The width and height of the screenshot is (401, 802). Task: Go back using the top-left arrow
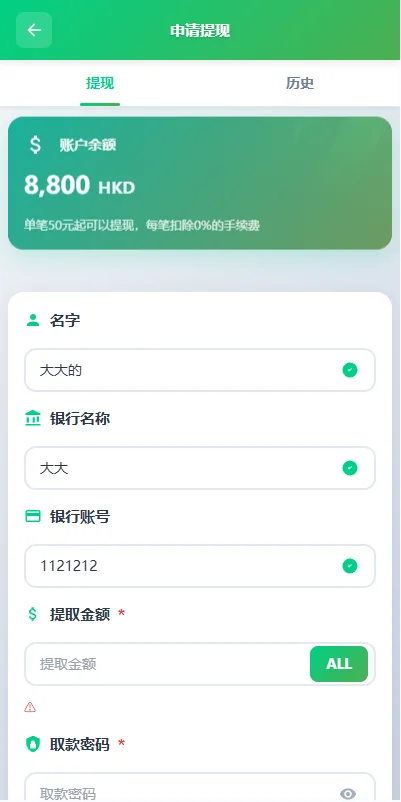pos(34,30)
